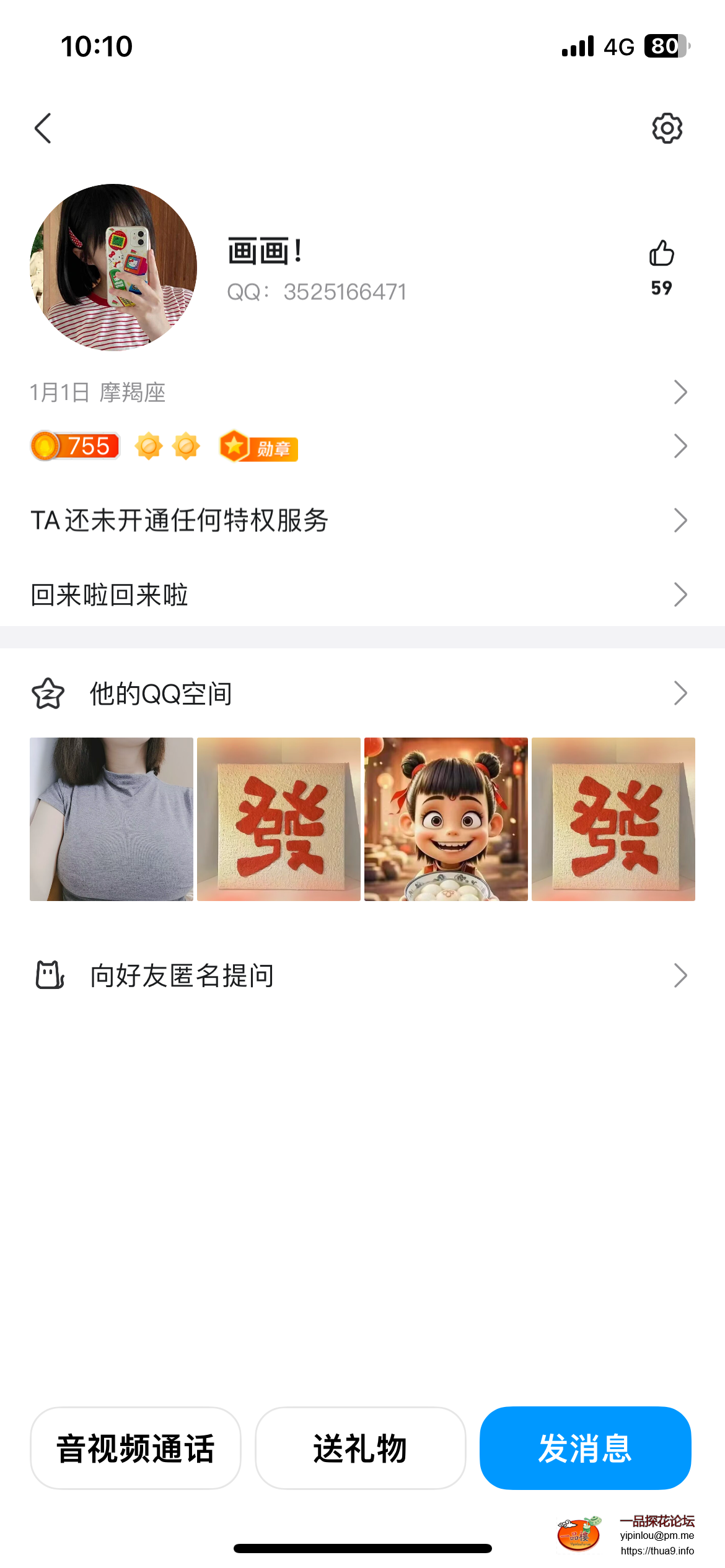This screenshot has height=1568, width=725.
Task: Open the settings gear icon
Action: pos(667,128)
